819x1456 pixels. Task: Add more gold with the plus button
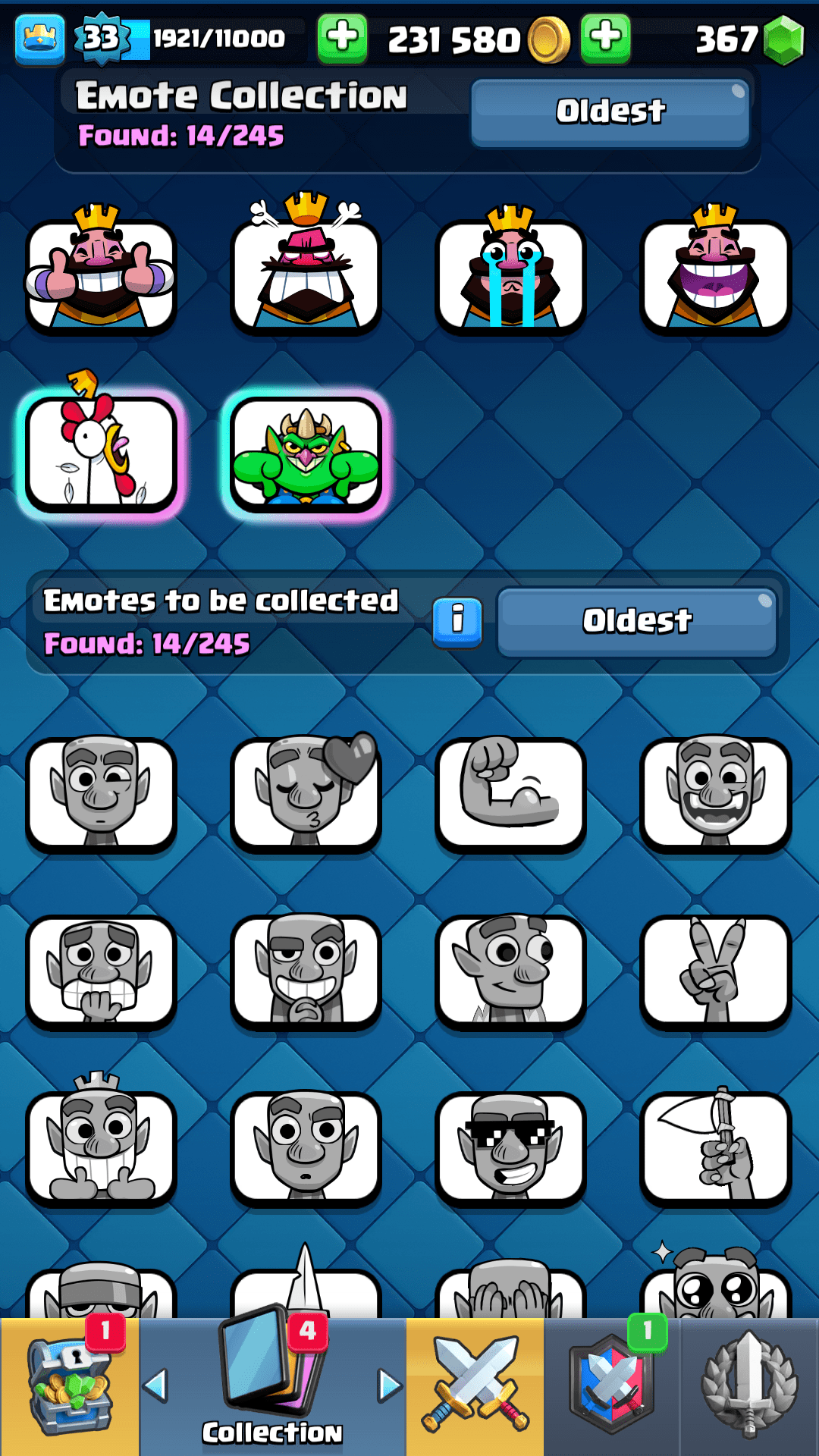[x=605, y=38]
